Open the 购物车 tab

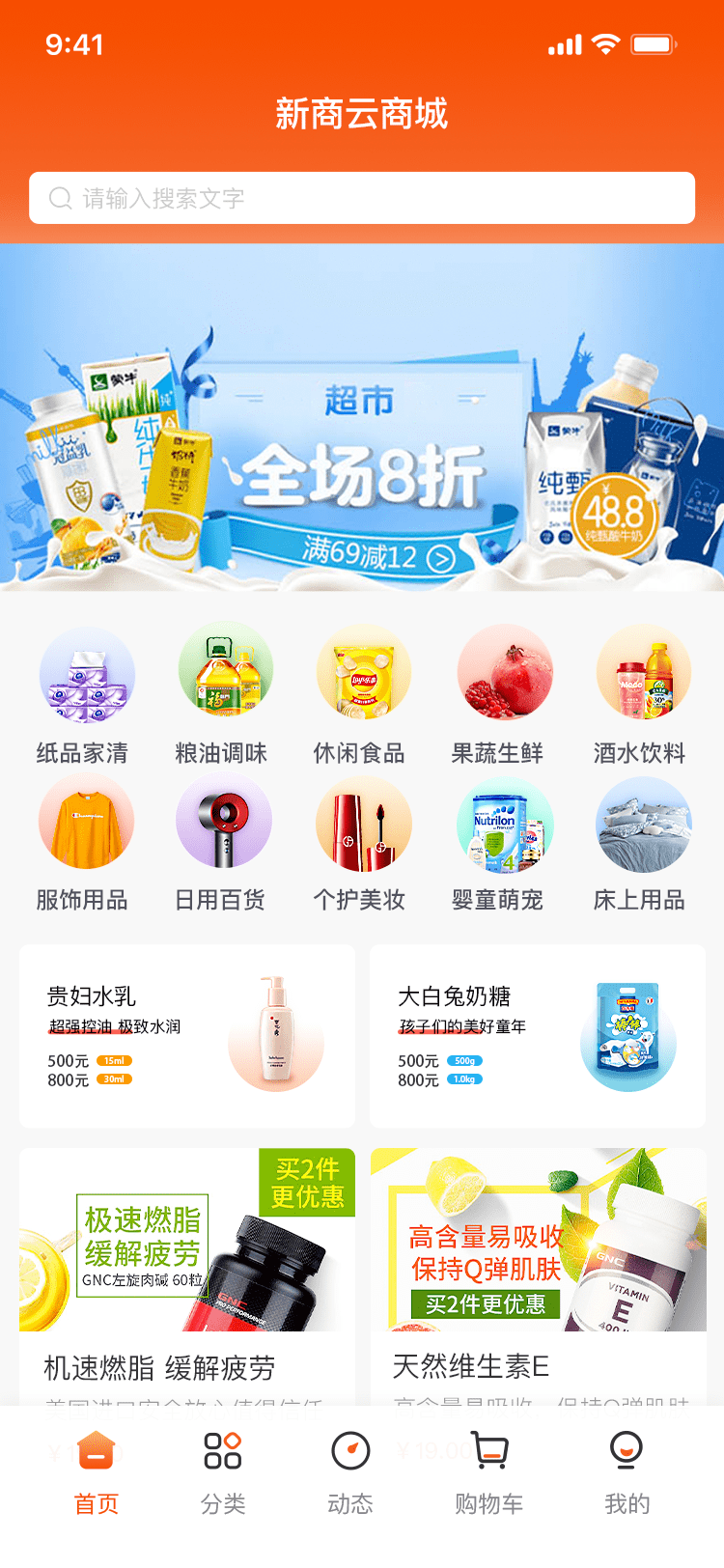[489, 1472]
